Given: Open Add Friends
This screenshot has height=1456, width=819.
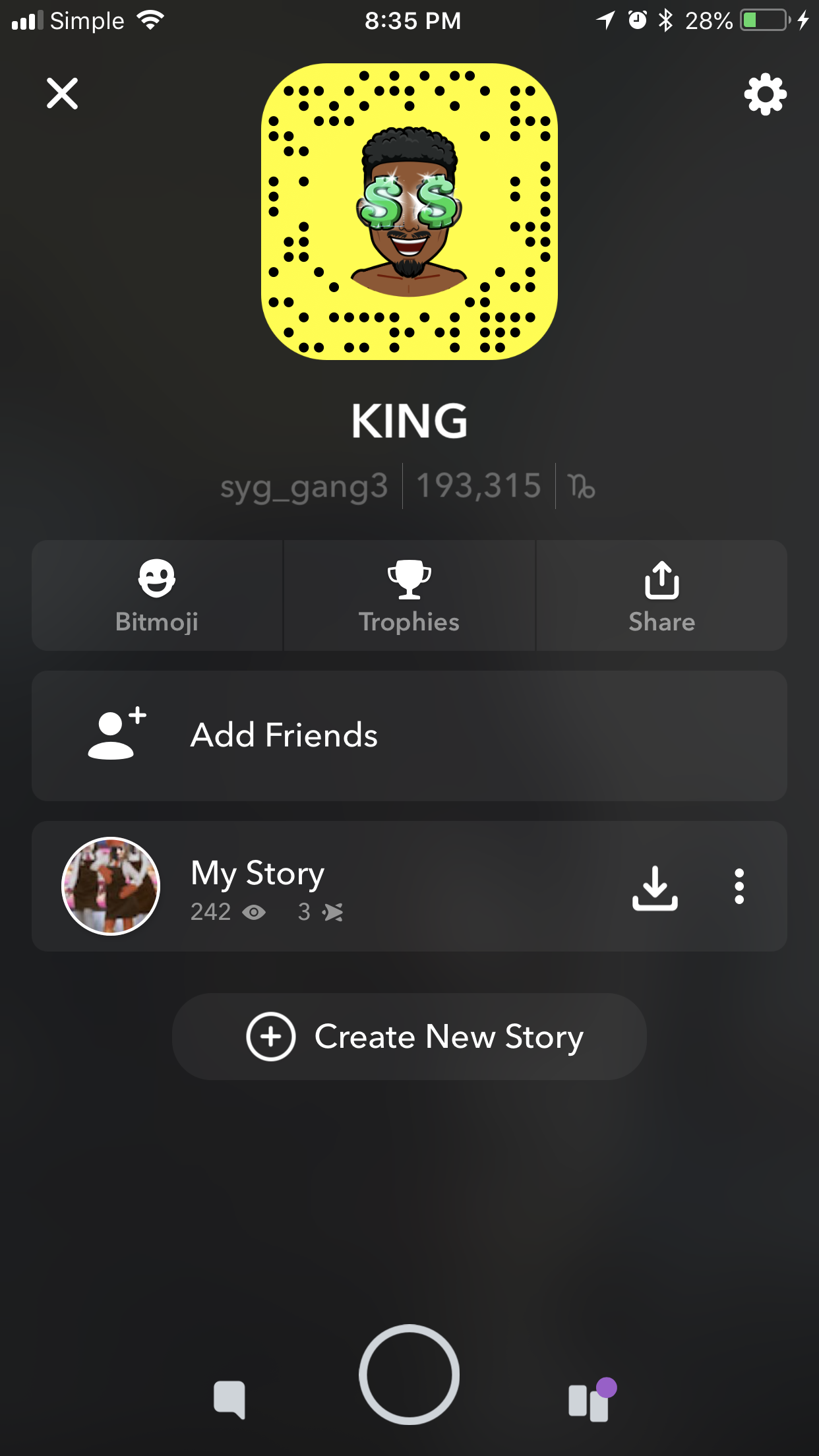Looking at the screenshot, I should pos(409,735).
